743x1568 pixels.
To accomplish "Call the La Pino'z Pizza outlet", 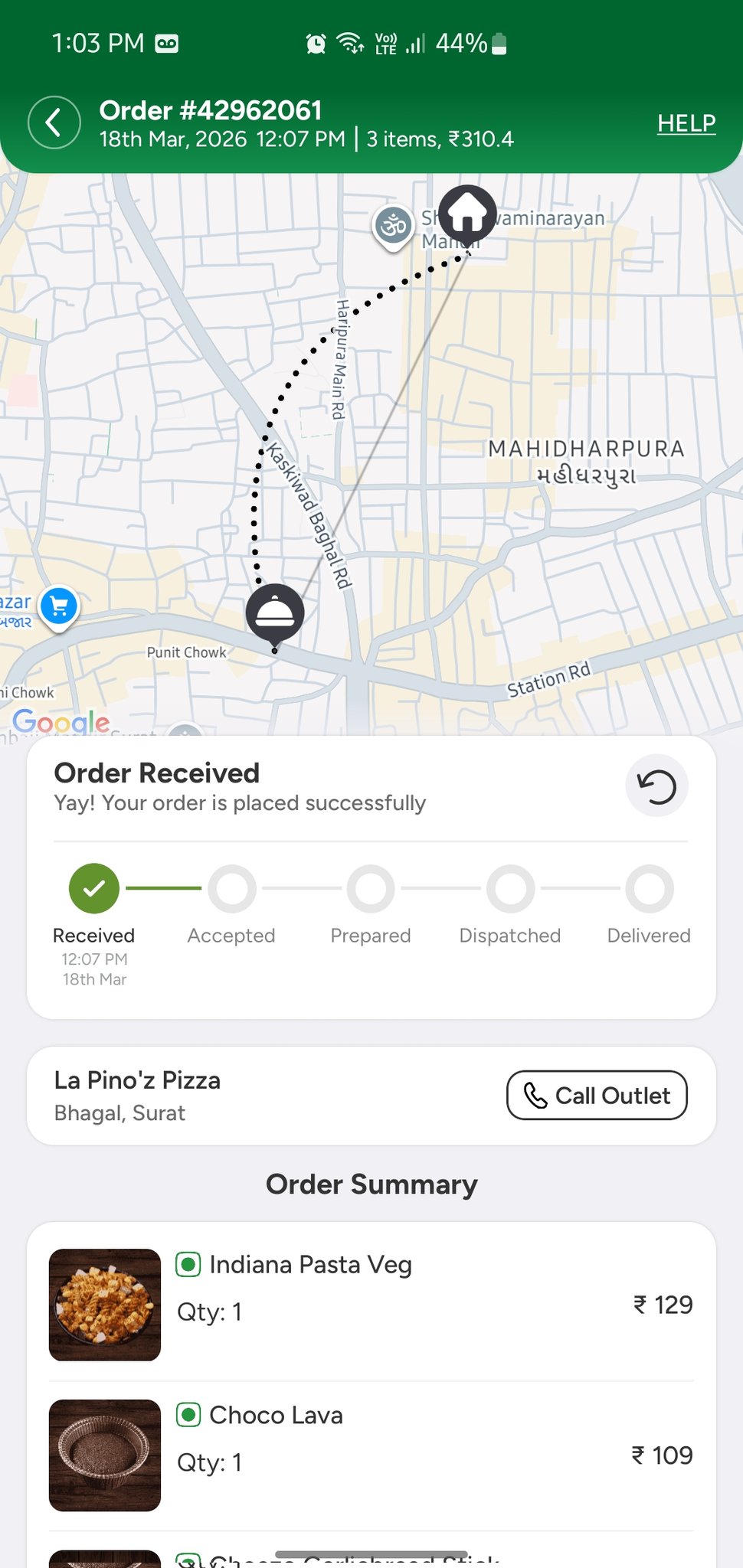I will point(597,1096).
